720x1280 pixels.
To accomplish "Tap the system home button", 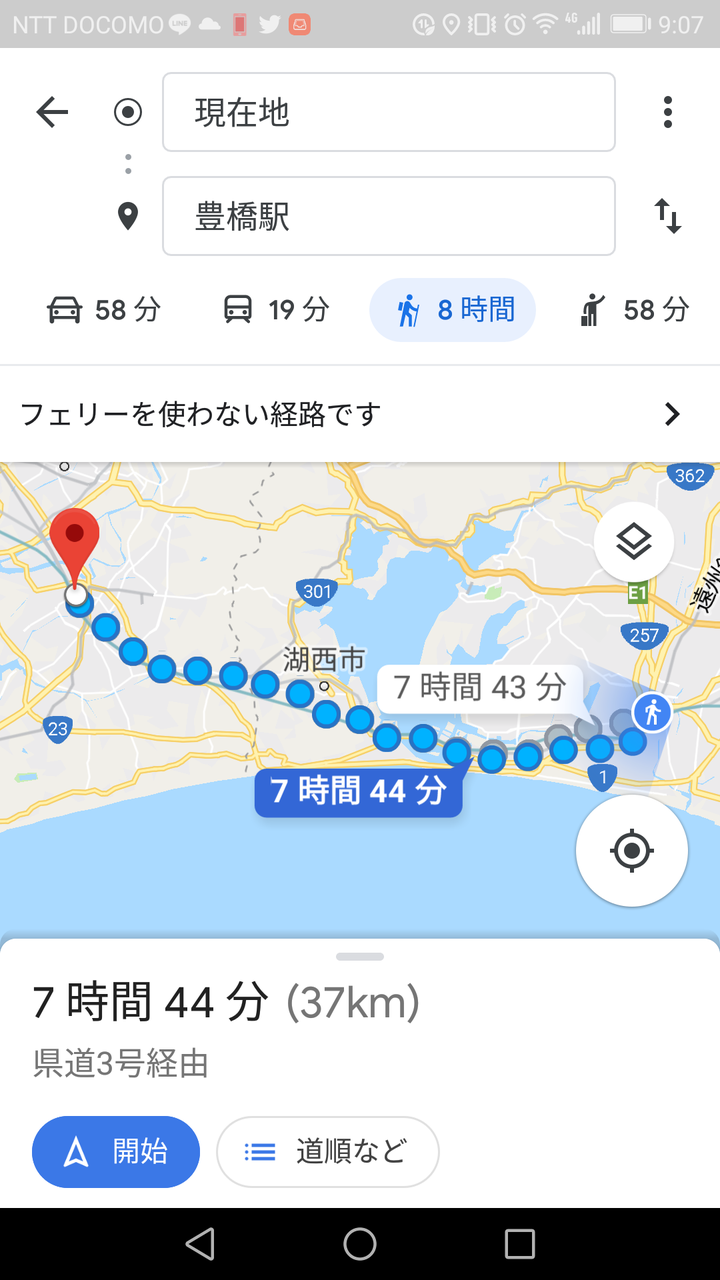I will (x=360, y=1244).
